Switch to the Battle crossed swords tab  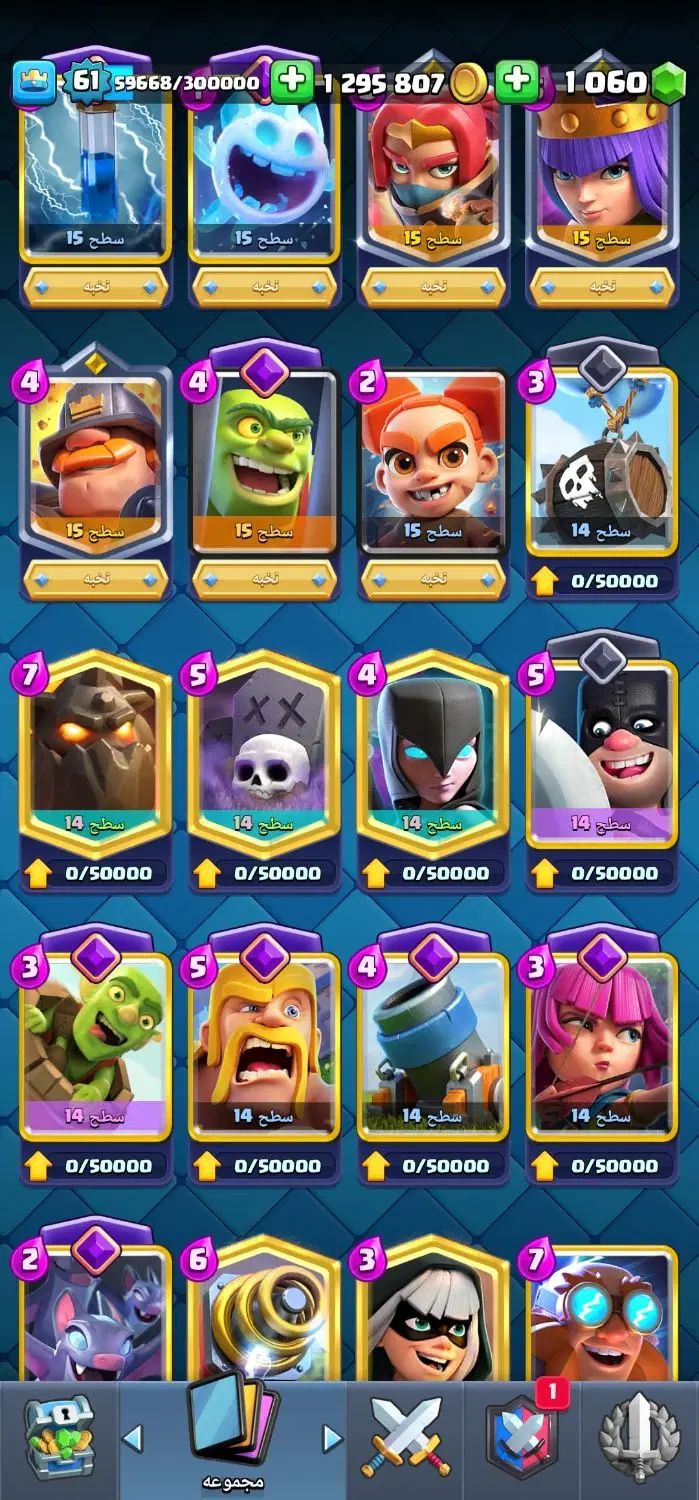pyautogui.click(x=405, y=1438)
